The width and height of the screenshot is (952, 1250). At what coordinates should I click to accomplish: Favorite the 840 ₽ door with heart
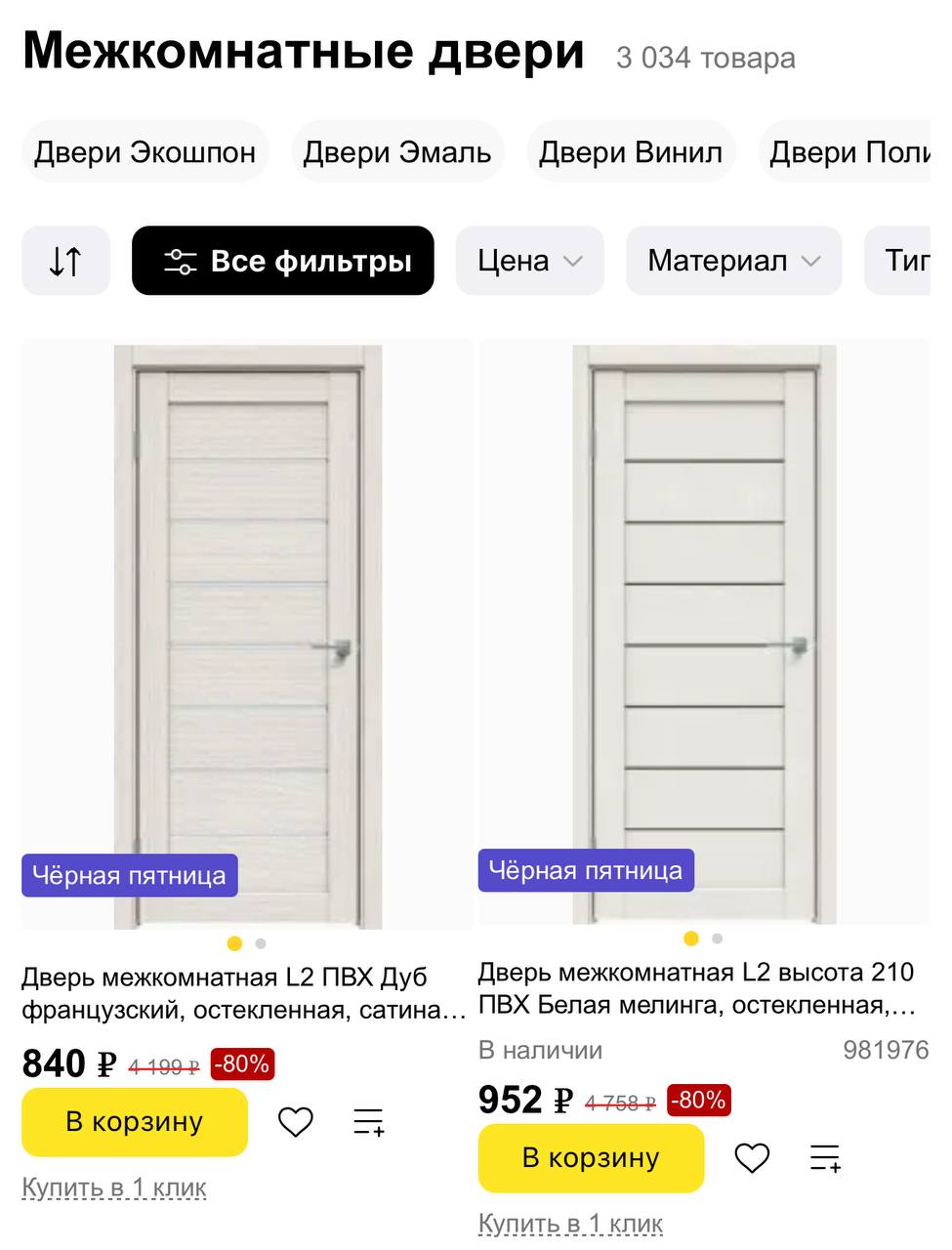pos(295,1122)
